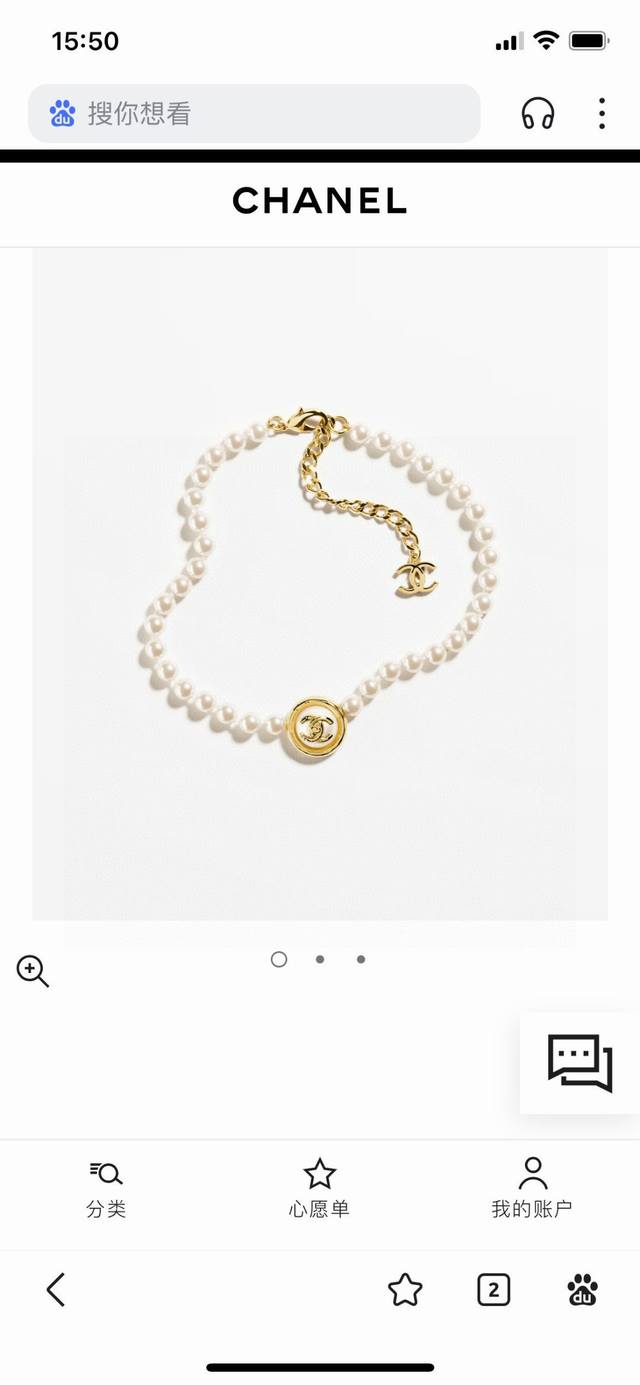Jump to the second image page dot

tap(320, 959)
